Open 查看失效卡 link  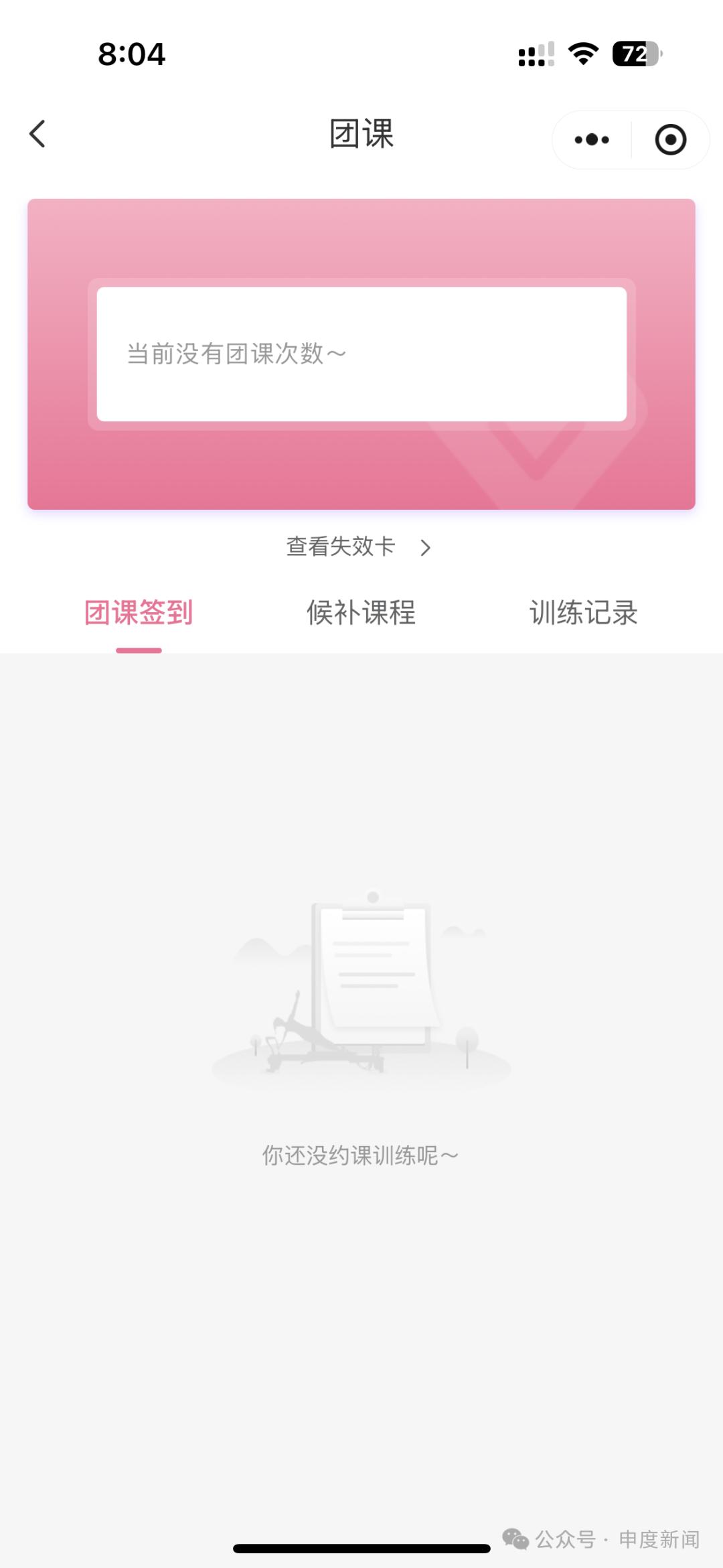[x=358, y=547]
